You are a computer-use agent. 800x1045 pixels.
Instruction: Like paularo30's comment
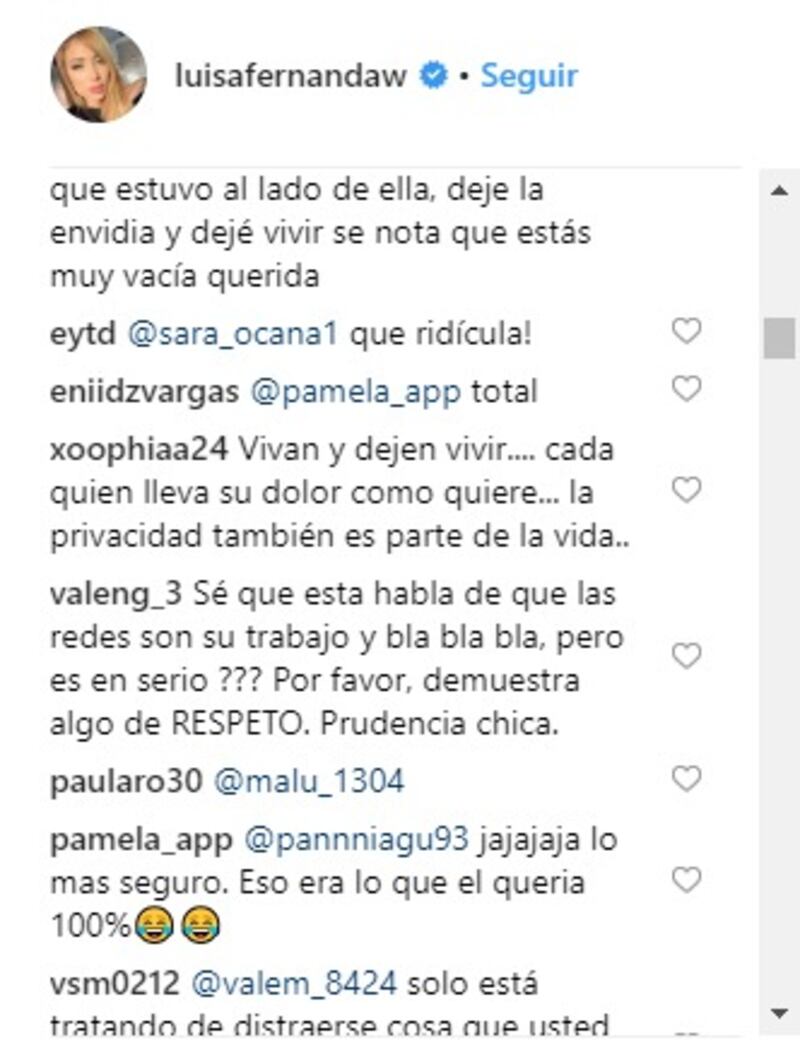tap(686, 777)
